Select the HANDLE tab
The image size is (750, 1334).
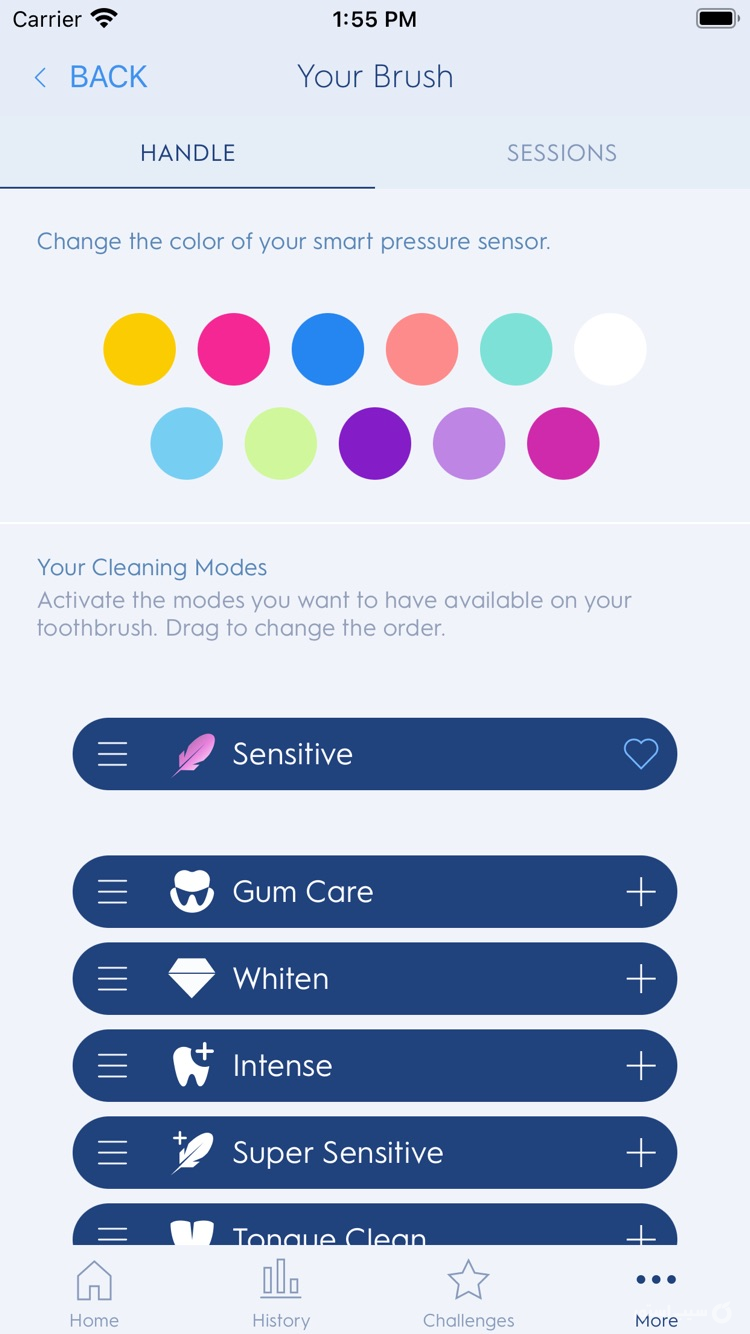click(x=187, y=152)
